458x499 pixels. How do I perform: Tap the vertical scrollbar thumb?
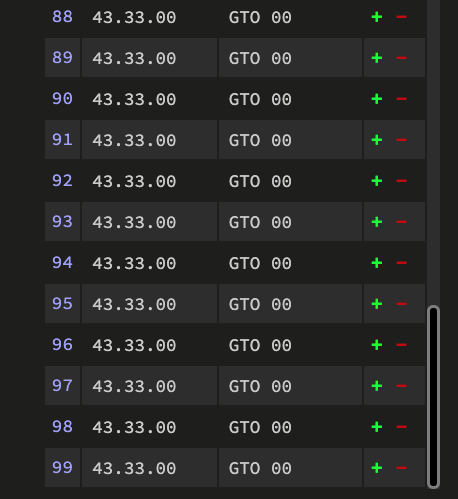click(x=433, y=397)
